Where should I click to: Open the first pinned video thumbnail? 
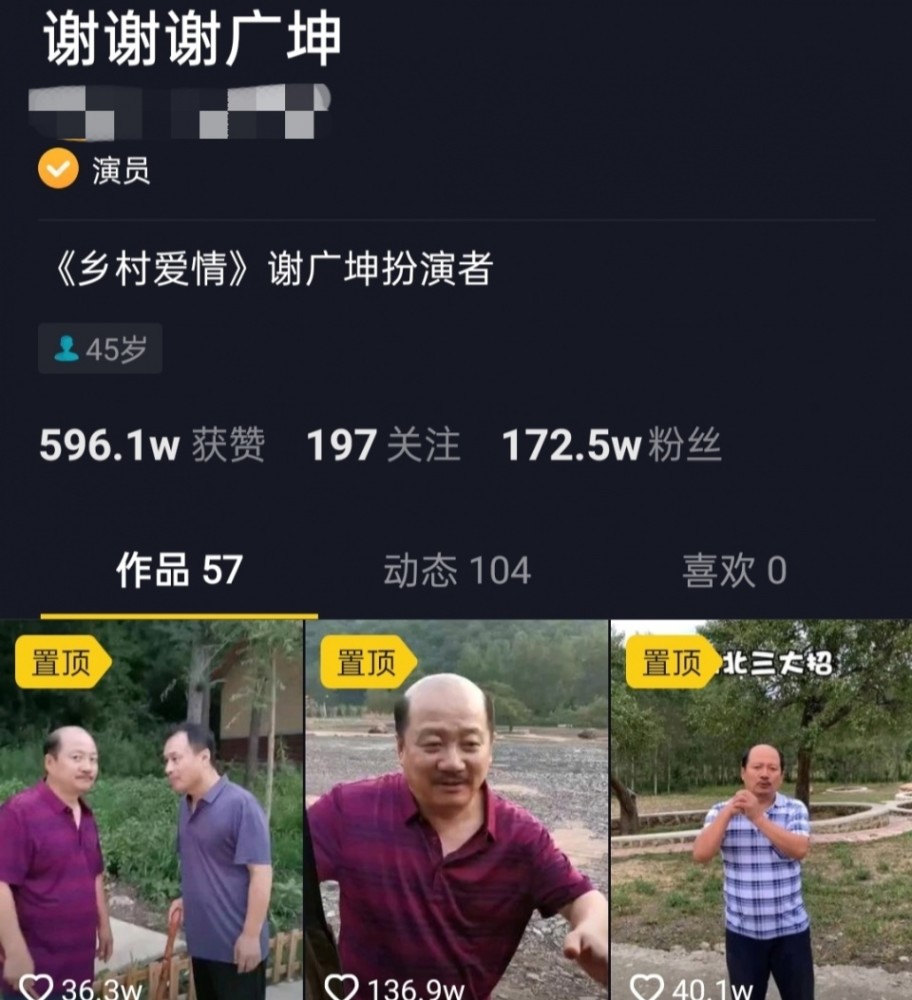pyautogui.click(x=150, y=810)
